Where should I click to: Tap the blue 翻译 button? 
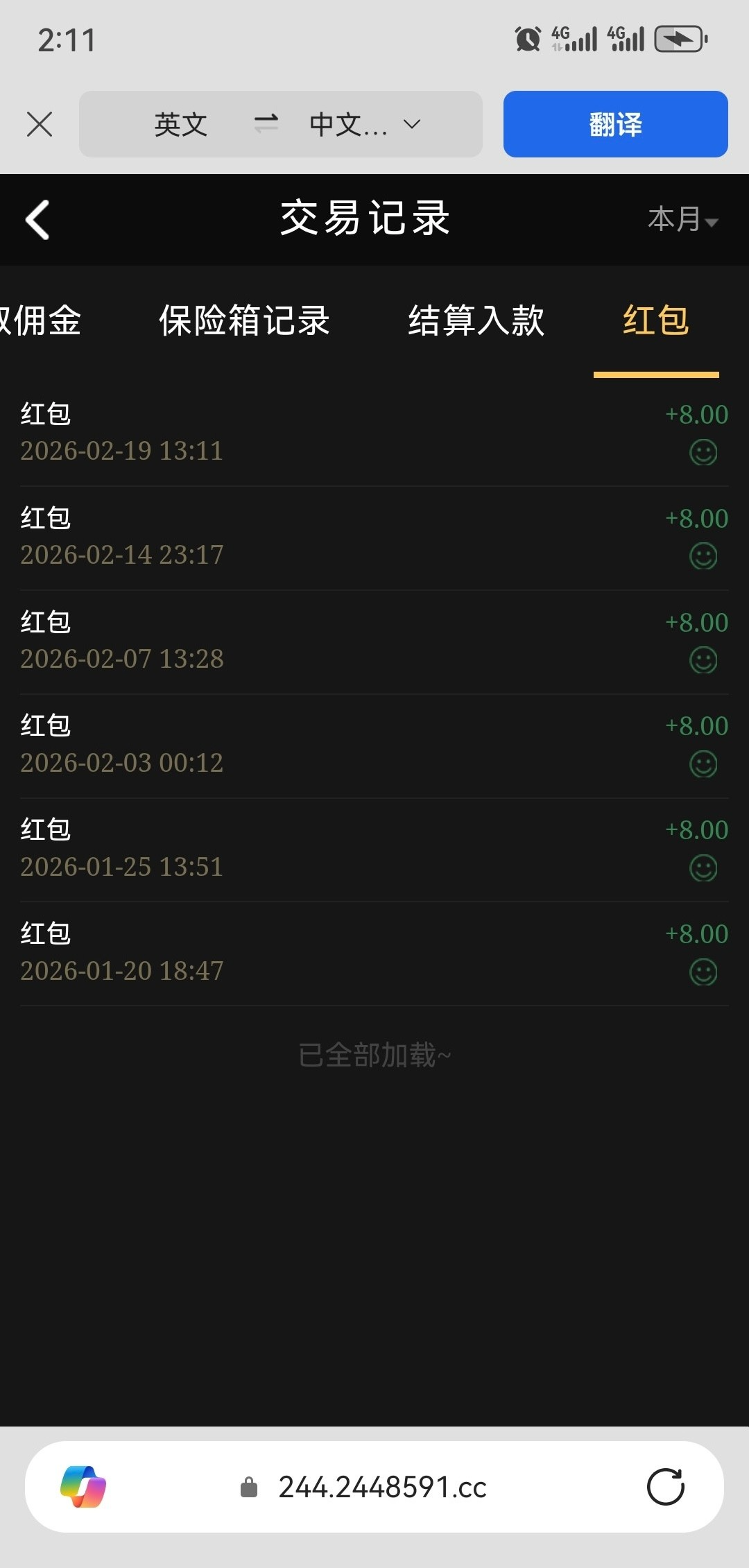pyautogui.click(x=615, y=124)
